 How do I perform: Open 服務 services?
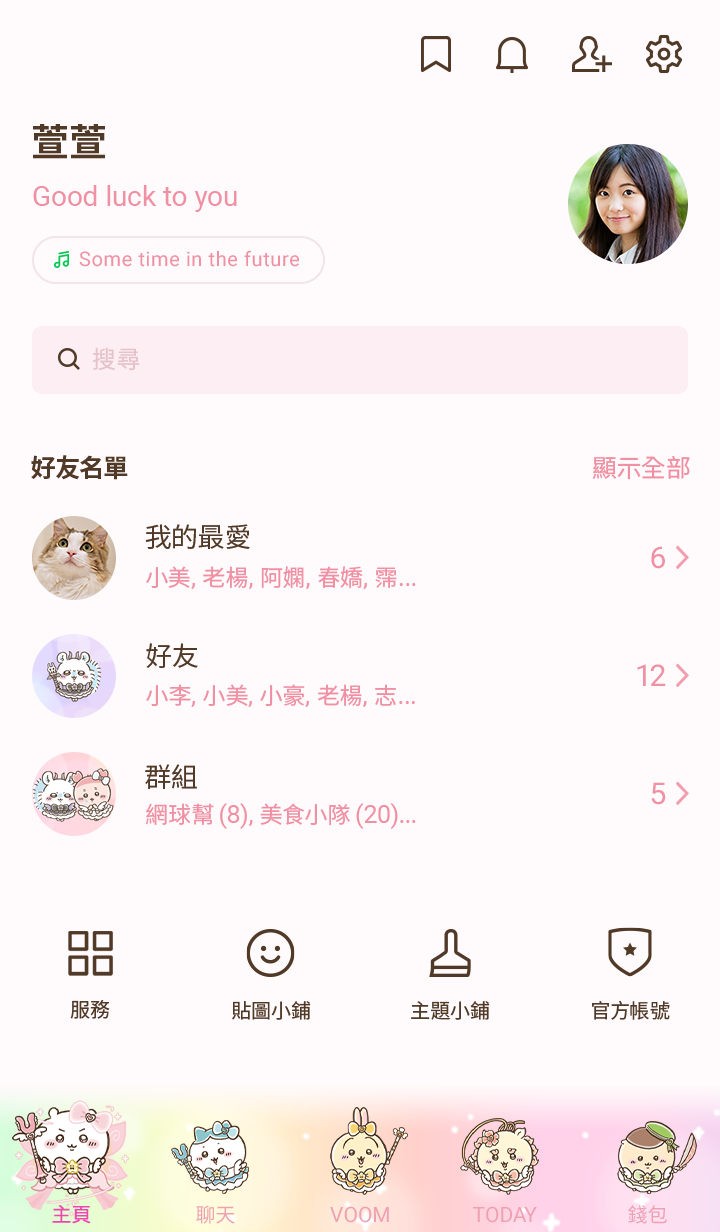pyautogui.click(x=90, y=974)
